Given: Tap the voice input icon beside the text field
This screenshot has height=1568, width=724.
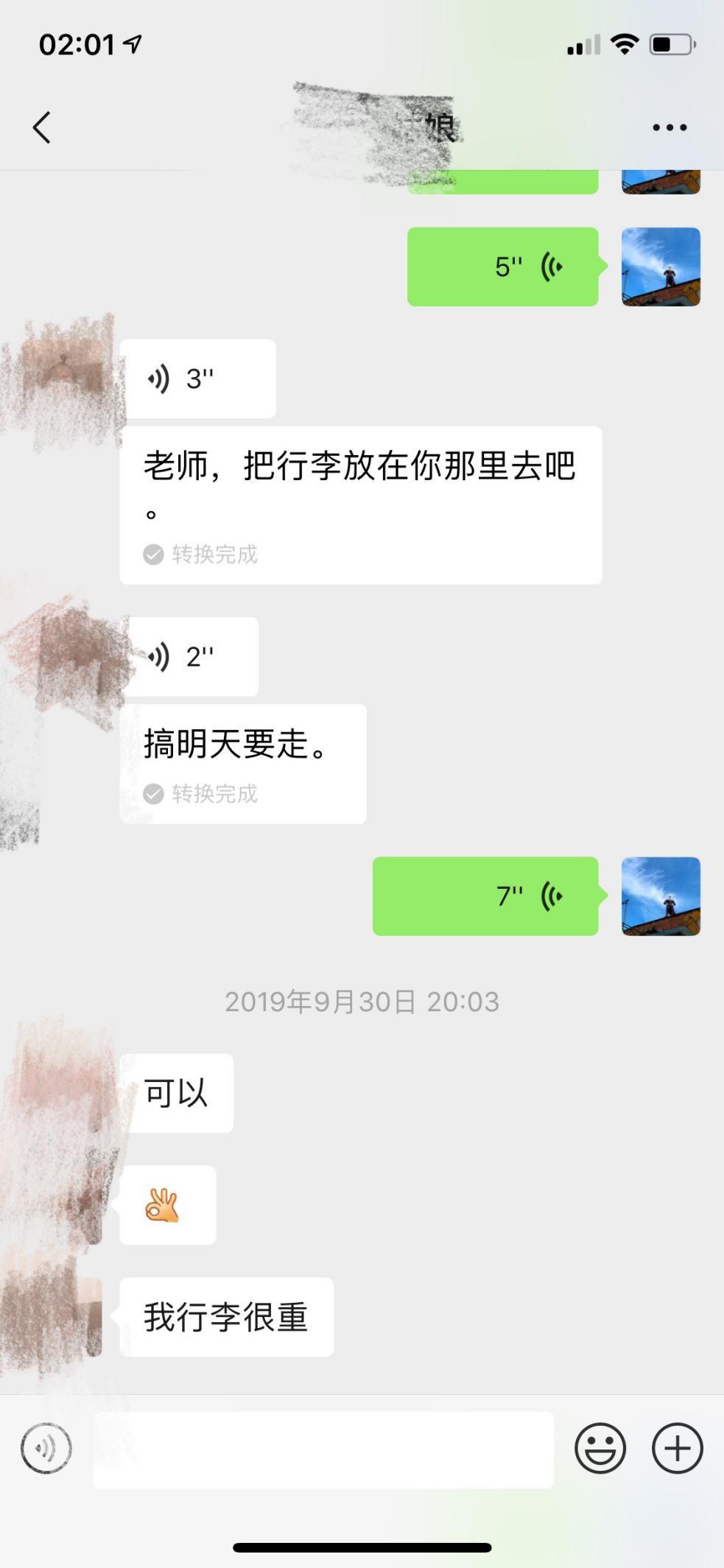Looking at the screenshot, I should pos(46,1447).
